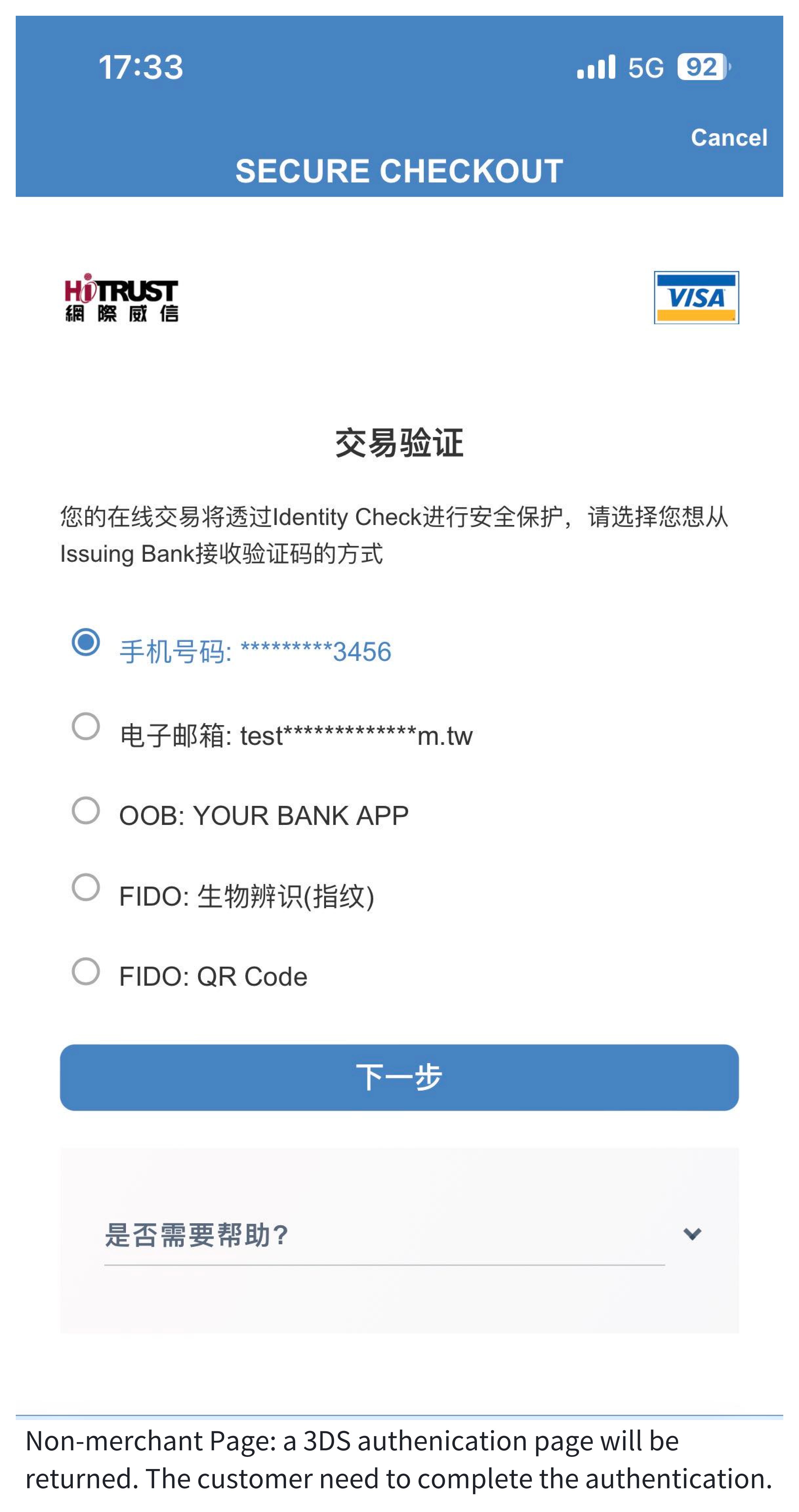Tap Cancel to exit secure checkout

(728, 138)
